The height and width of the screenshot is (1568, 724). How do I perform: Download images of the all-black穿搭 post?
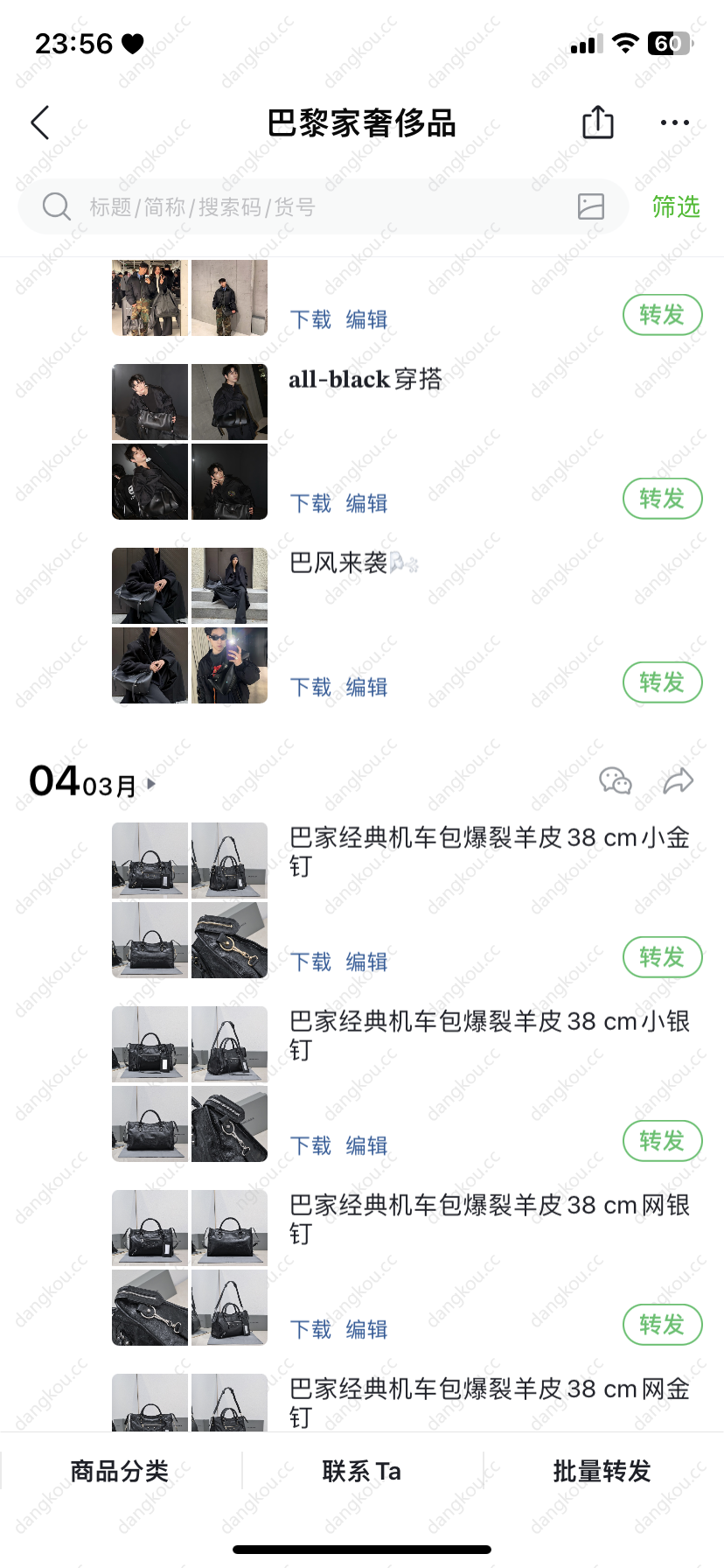[310, 503]
